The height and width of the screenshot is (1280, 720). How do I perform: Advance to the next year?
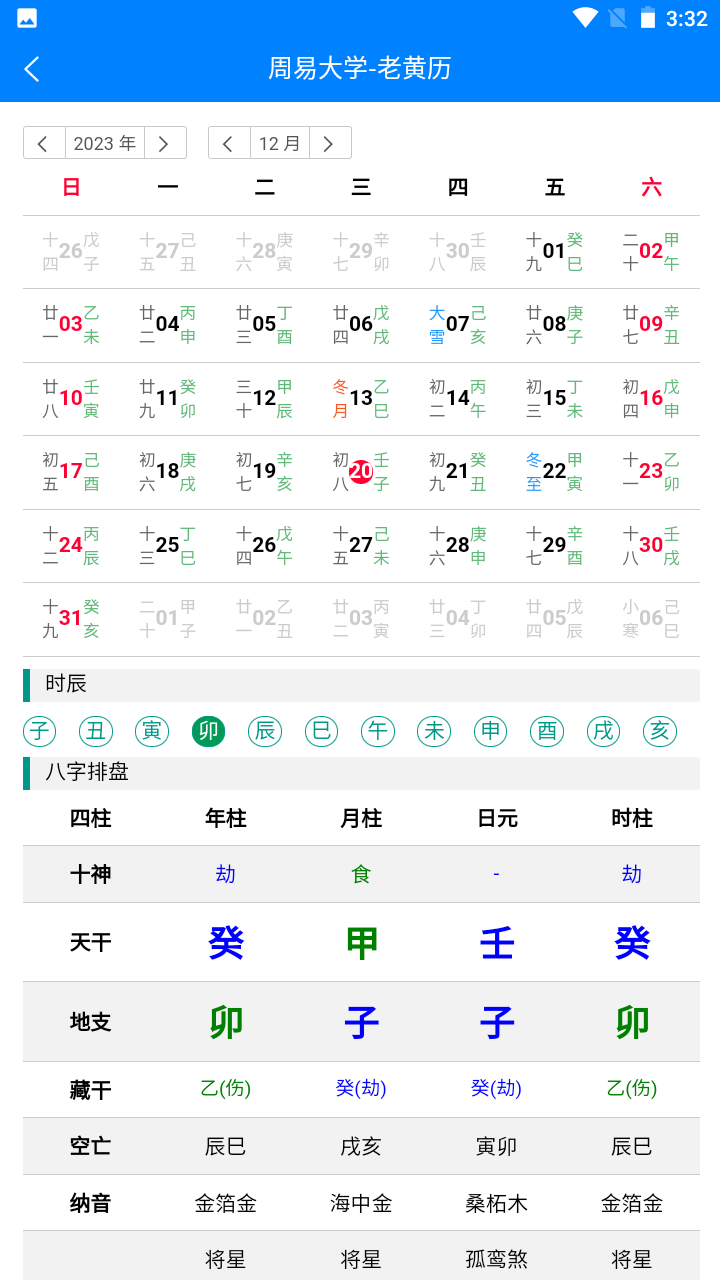(165, 143)
